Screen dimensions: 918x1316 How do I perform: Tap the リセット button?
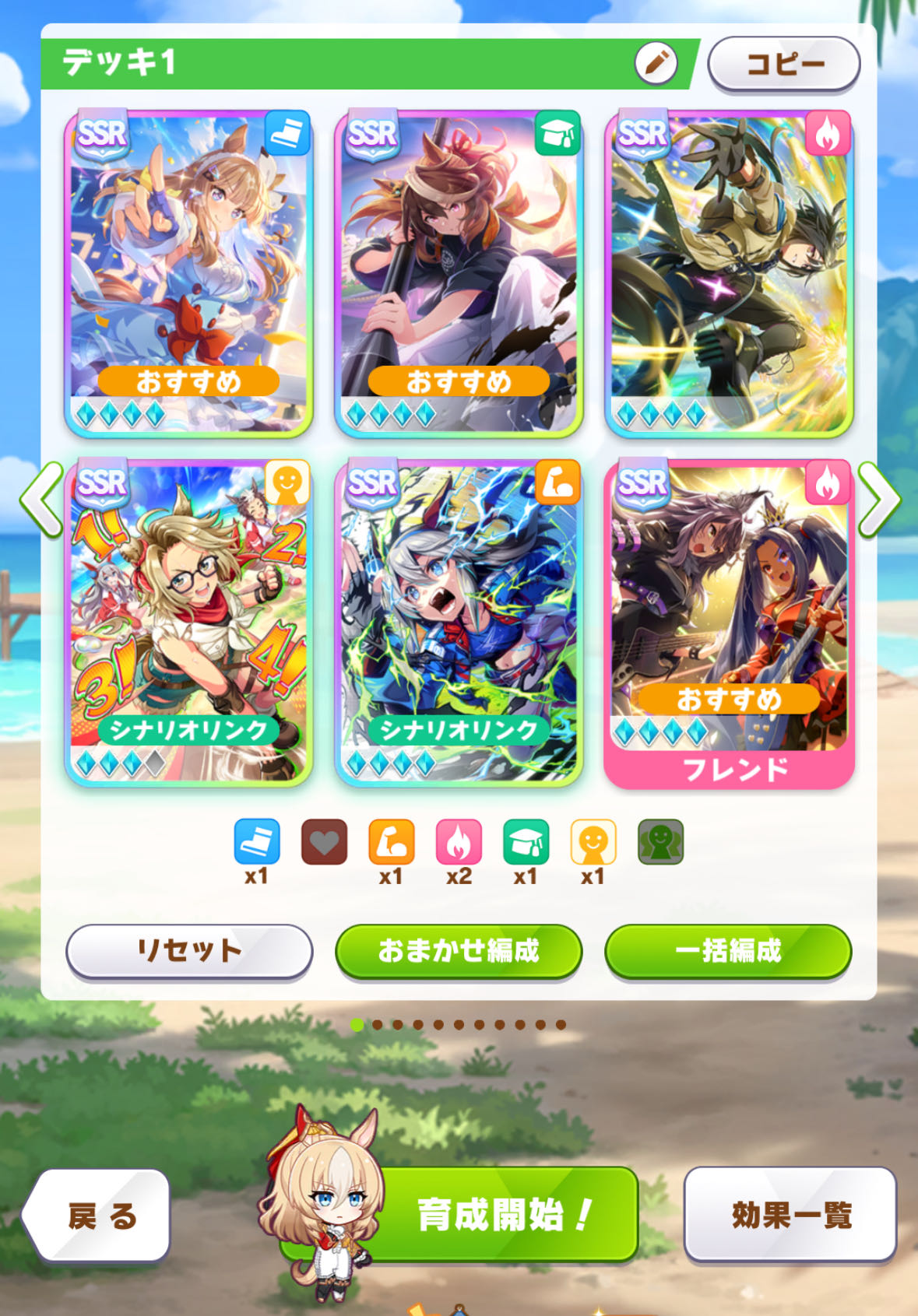tap(189, 950)
